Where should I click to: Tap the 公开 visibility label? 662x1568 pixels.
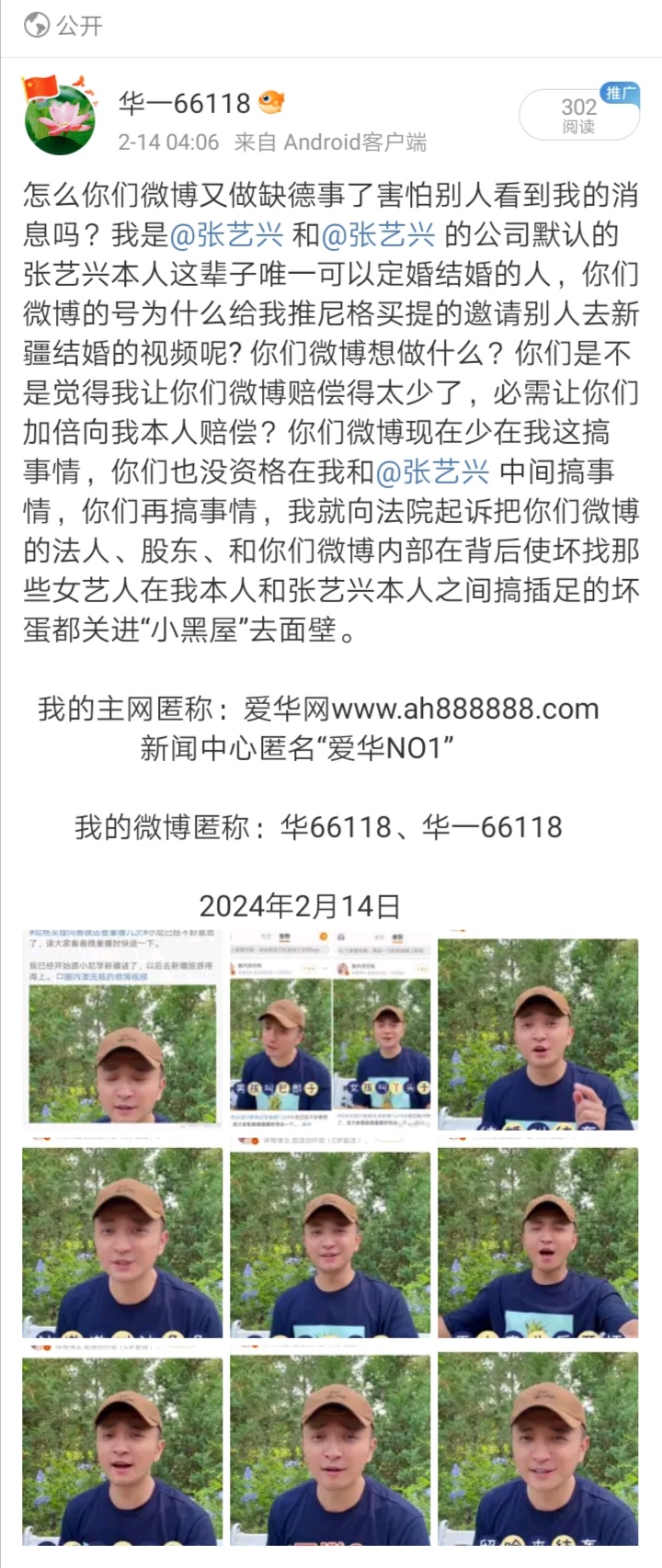click(x=64, y=26)
